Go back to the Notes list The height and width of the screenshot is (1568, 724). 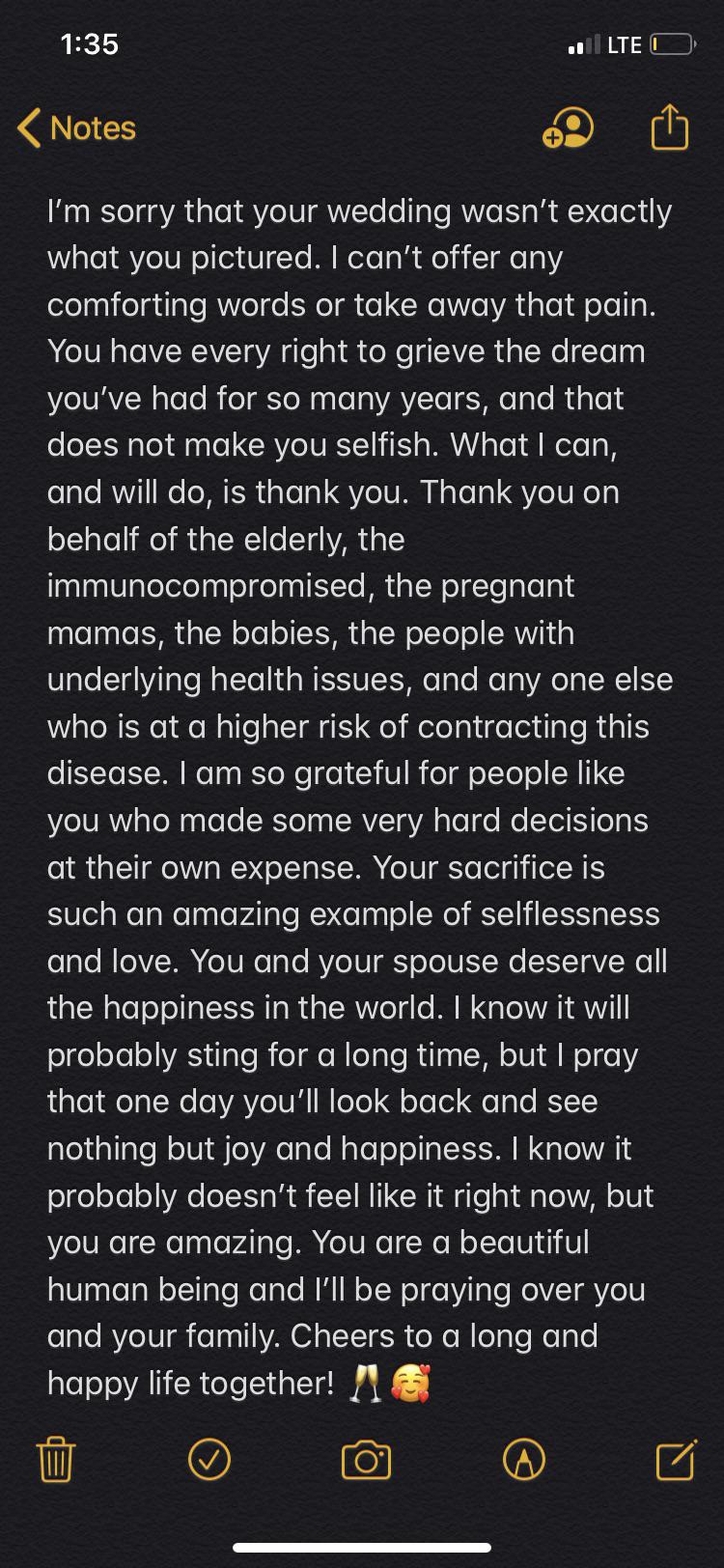pos(77,128)
